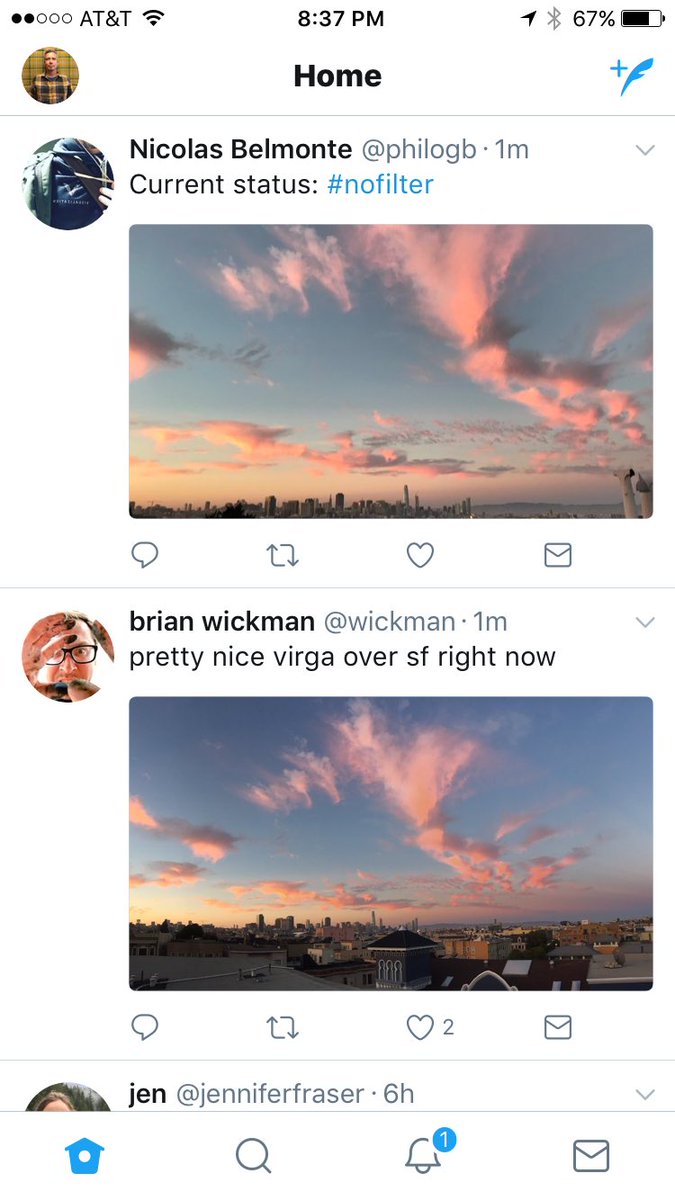Expand options chevron on brian wickman's tweet

tap(645, 622)
